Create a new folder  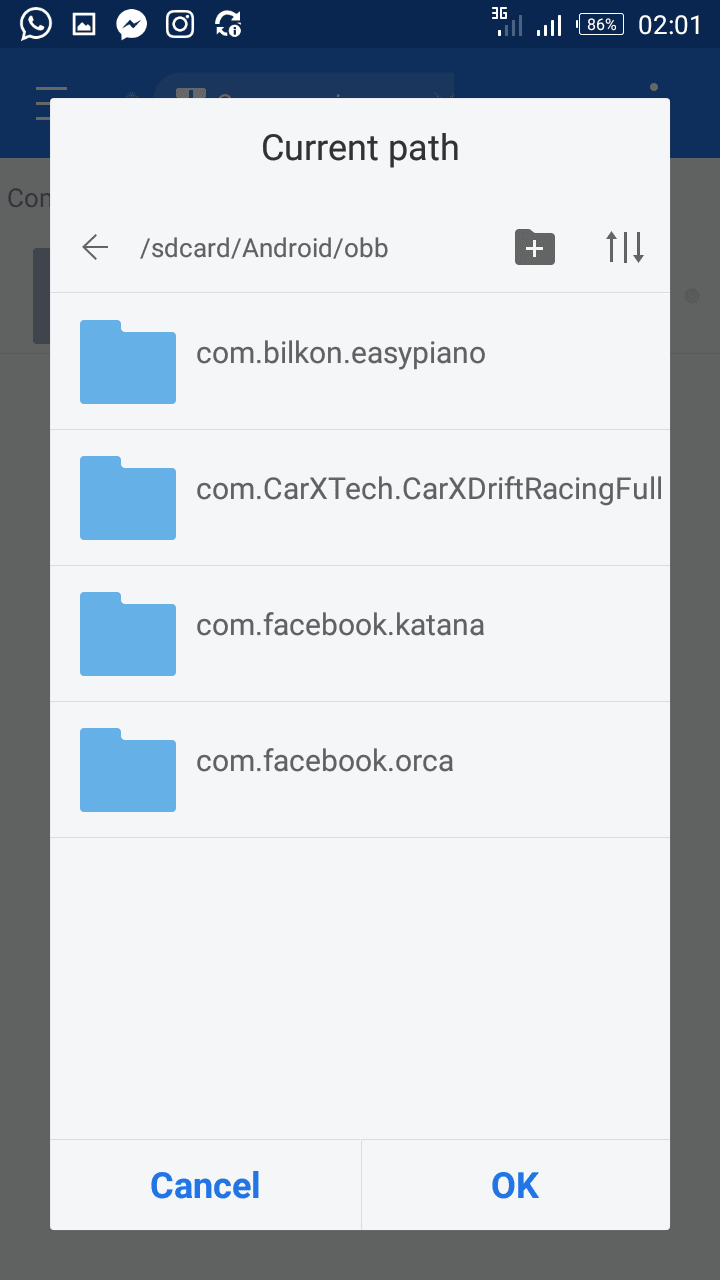535,247
